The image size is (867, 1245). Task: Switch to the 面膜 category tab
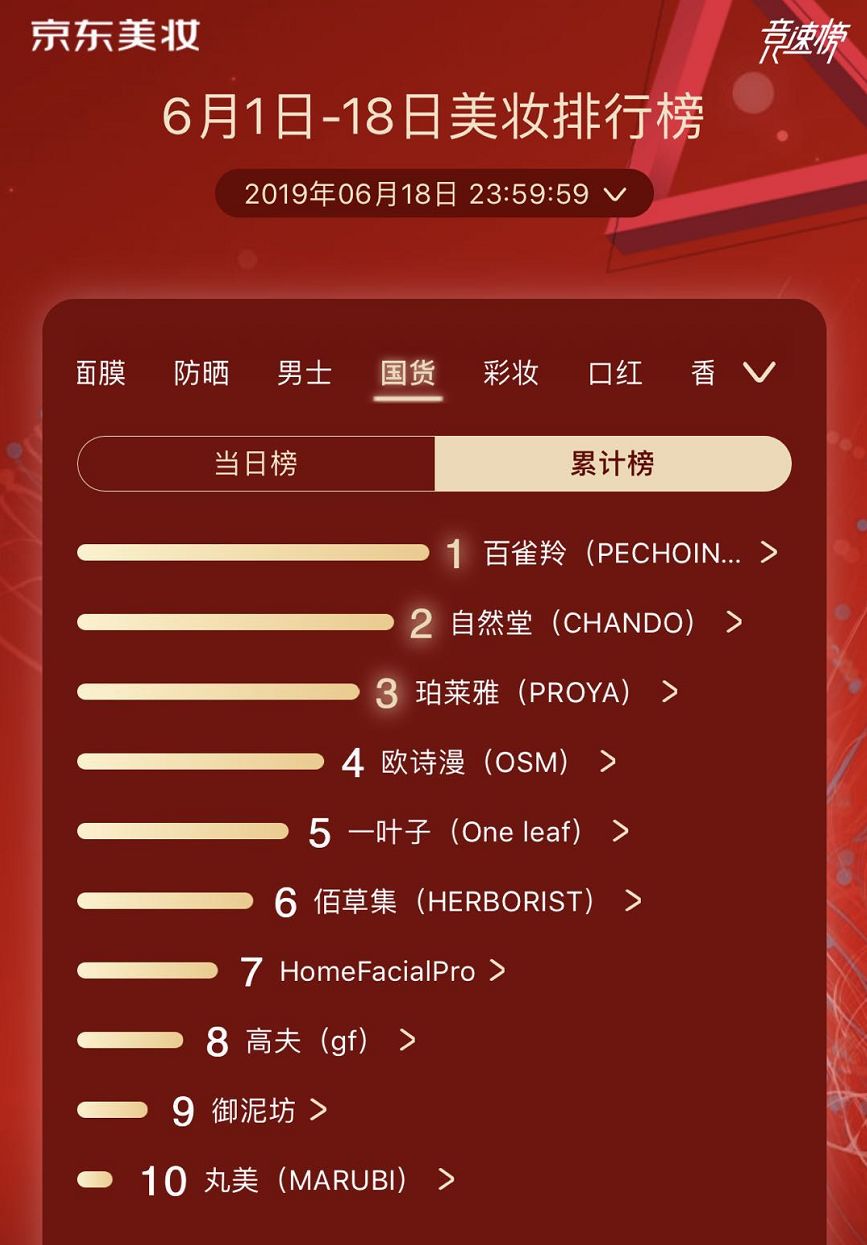pyautogui.click(x=101, y=374)
